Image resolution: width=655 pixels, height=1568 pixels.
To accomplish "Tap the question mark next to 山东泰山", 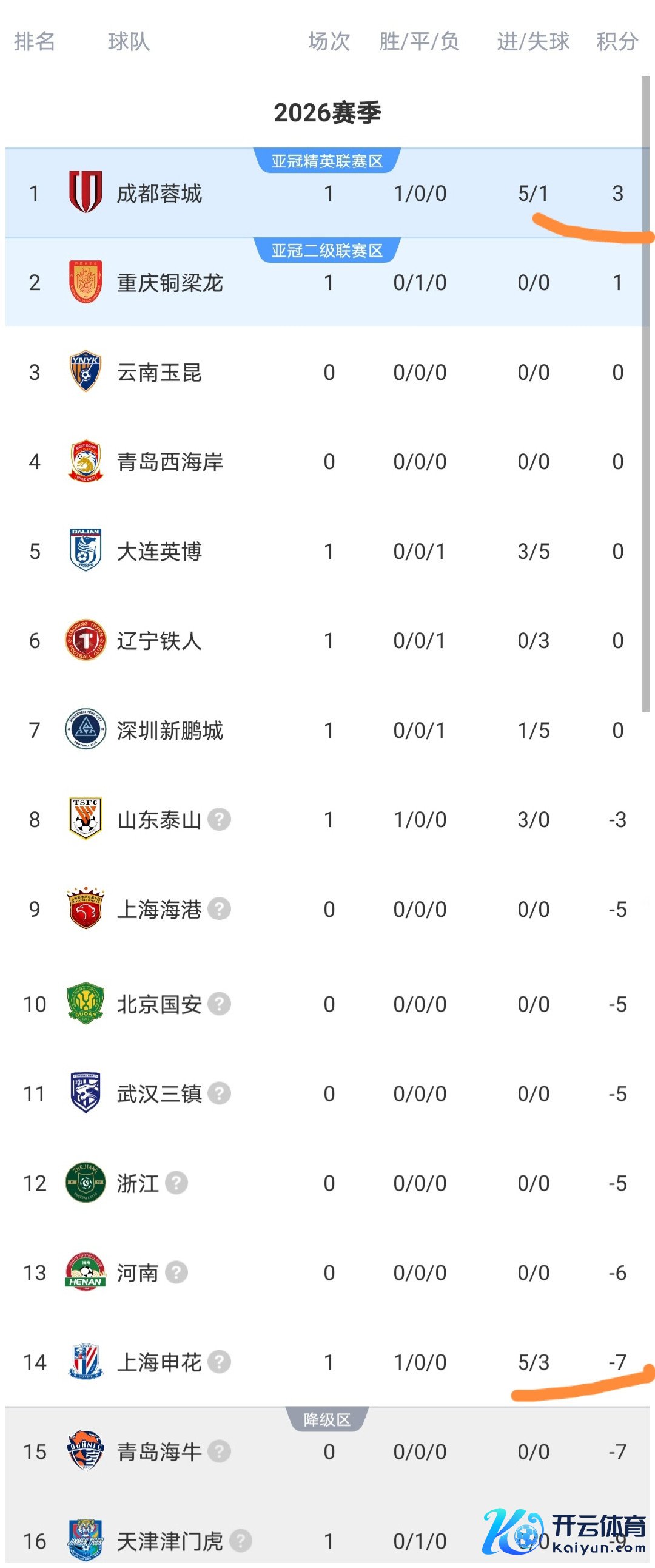I will point(220,819).
